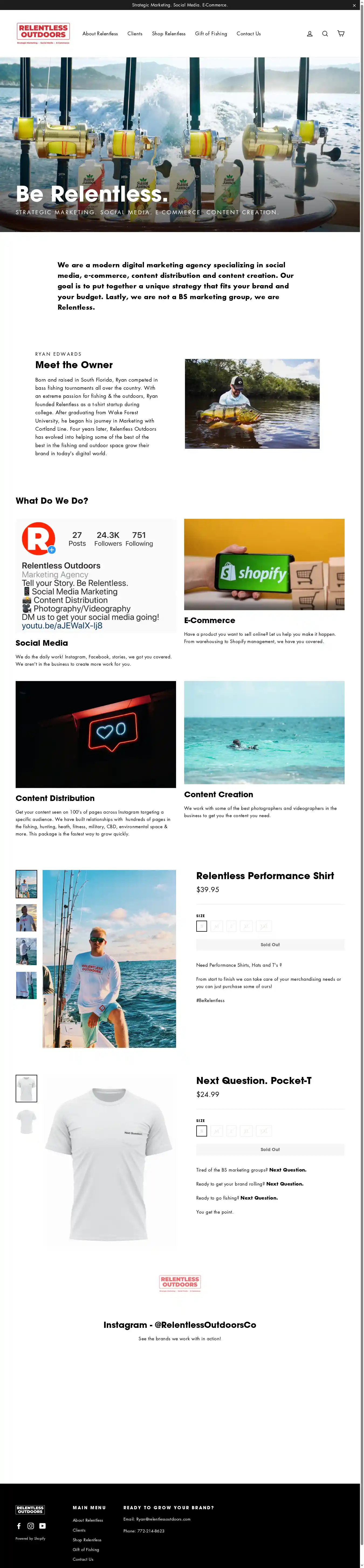The height and width of the screenshot is (1568, 364).
Task: Go to the Clients page from the header
Action: point(135,34)
